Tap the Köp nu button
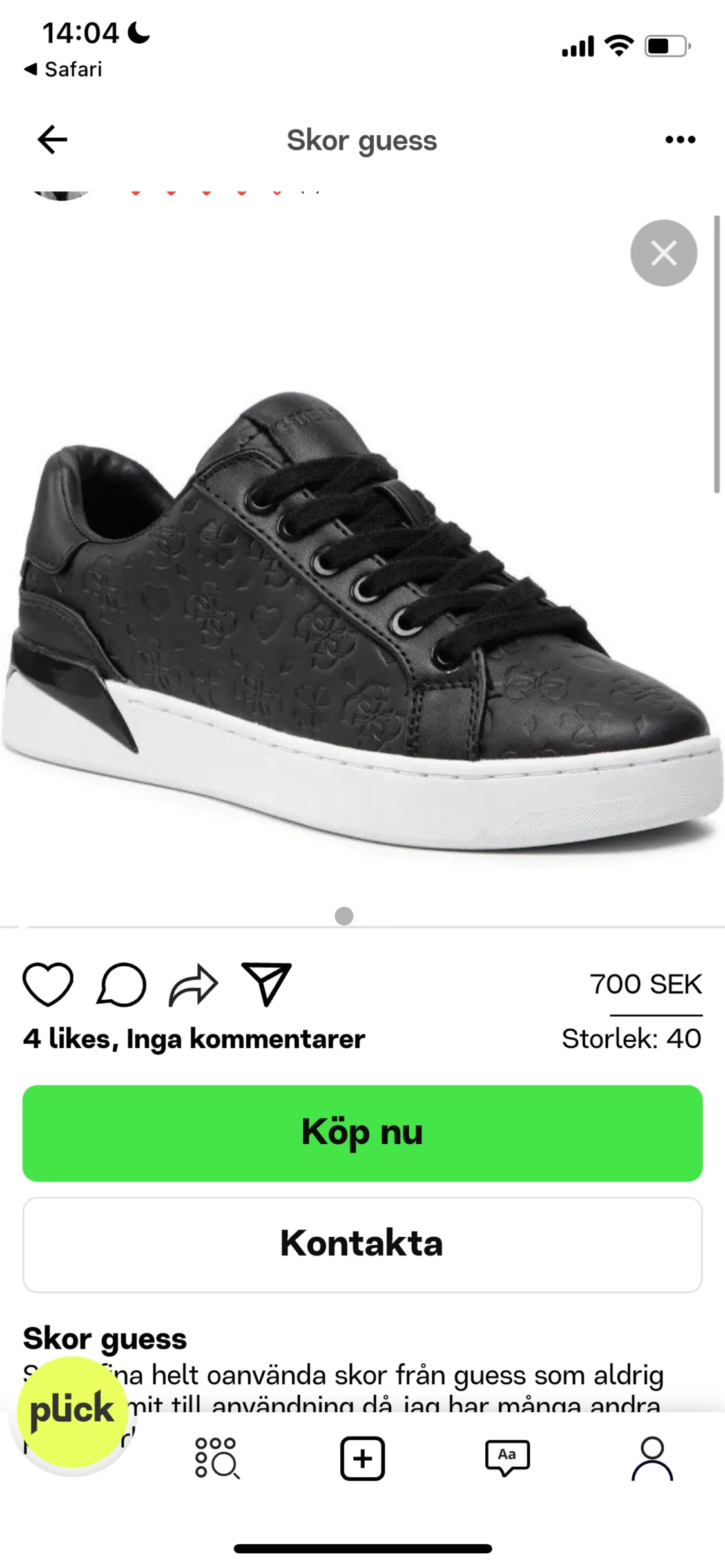Screen dimensions: 725x1568 [x=362, y=1133]
